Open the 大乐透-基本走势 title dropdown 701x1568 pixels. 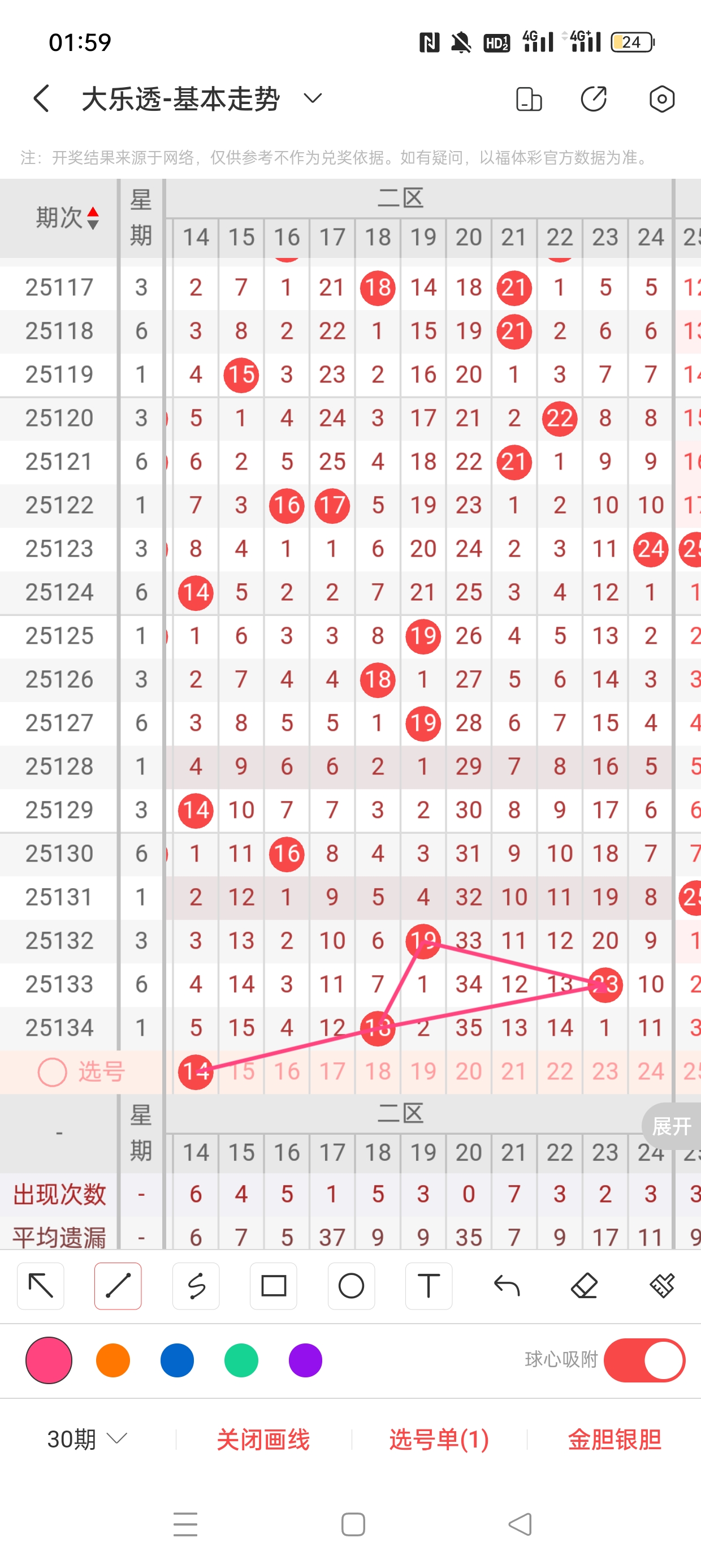(x=312, y=98)
